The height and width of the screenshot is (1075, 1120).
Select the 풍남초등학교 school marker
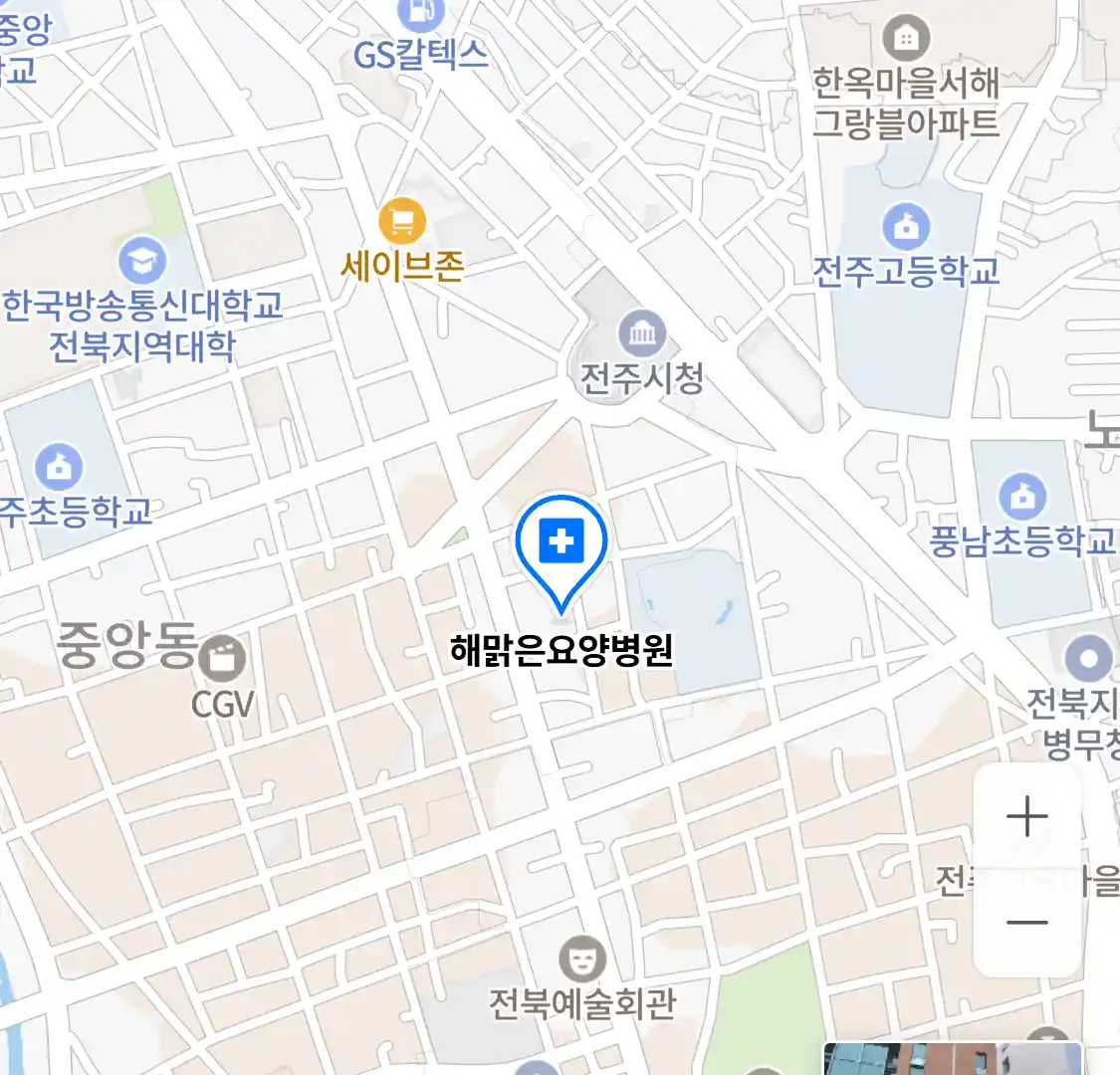pos(1022,496)
